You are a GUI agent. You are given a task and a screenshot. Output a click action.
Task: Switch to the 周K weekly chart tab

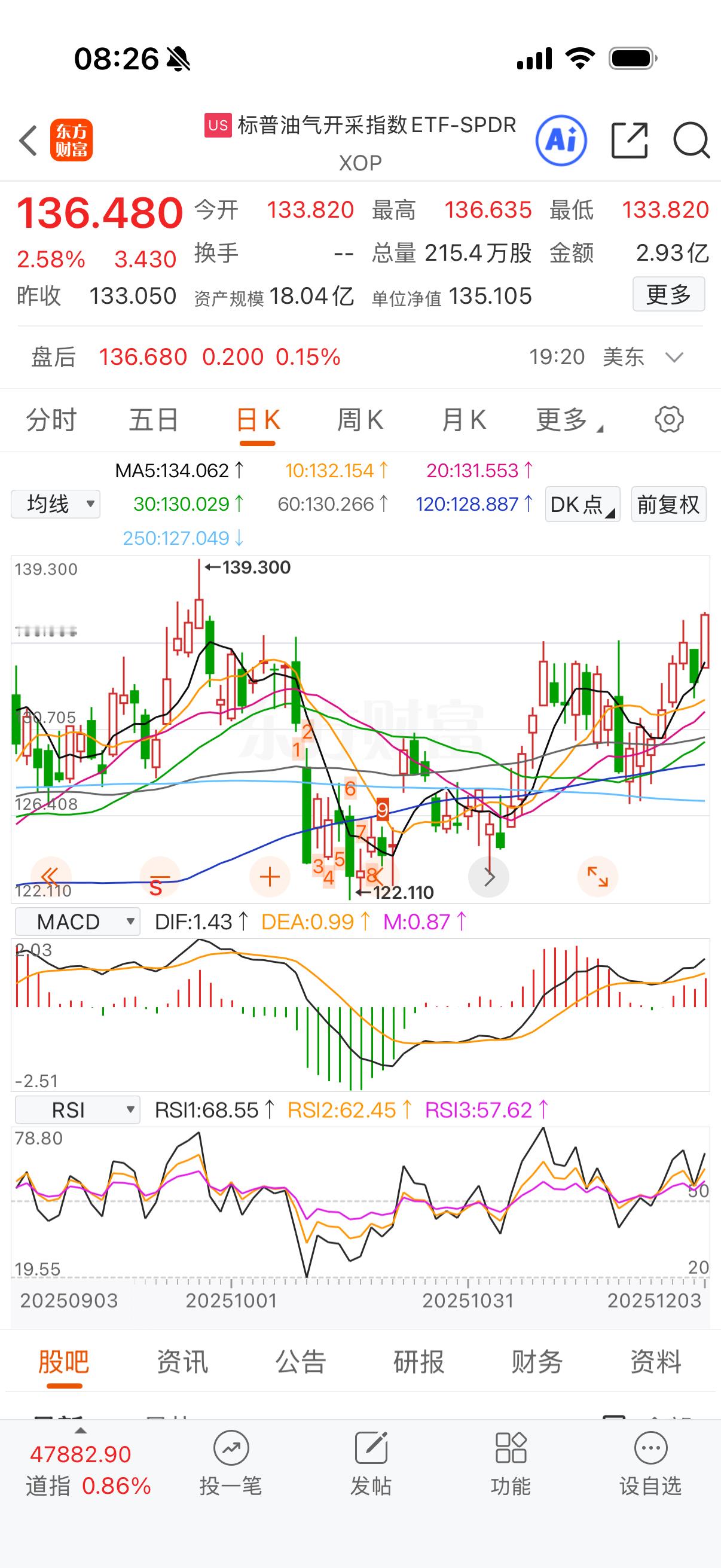(360, 419)
